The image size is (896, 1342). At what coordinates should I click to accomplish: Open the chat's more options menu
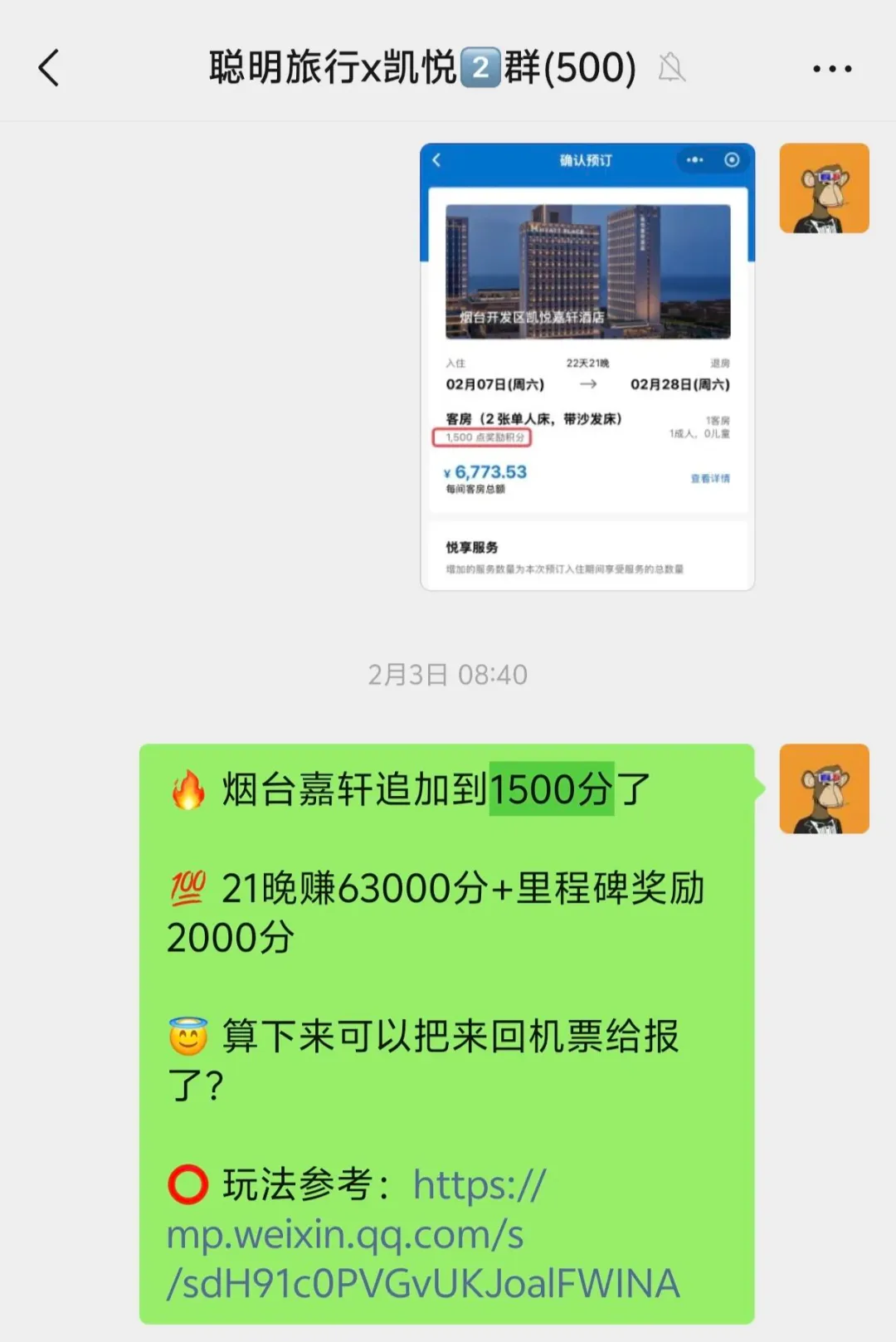pyautogui.click(x=831, y=69)
